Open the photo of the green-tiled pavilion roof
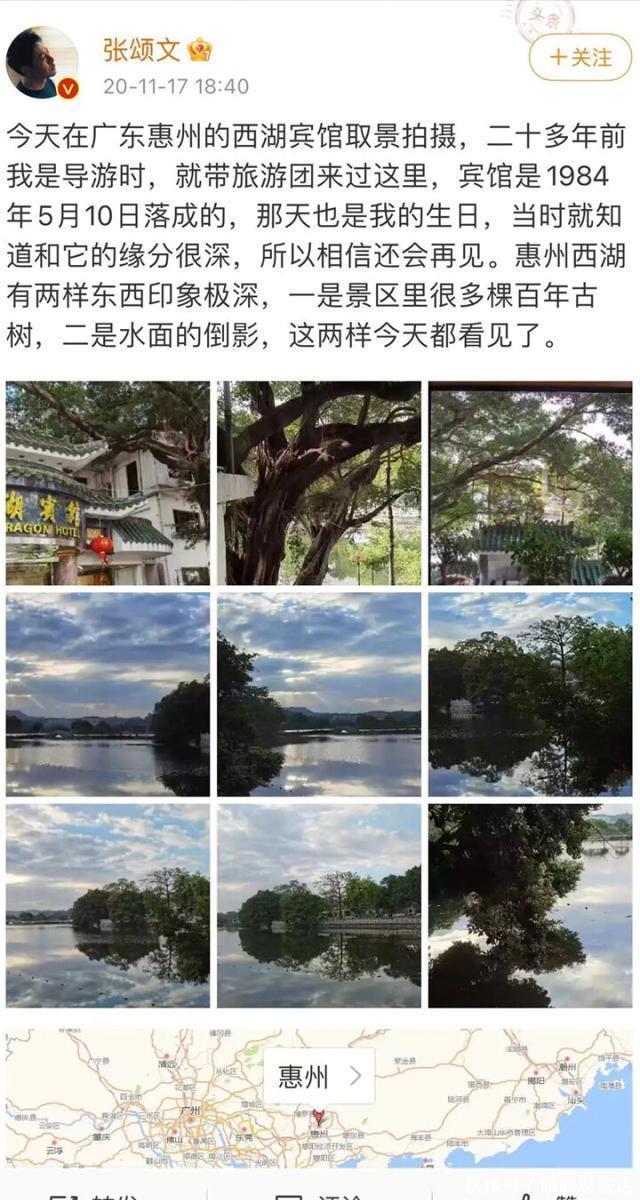This screenshot has height=1200, width=640. point(530,484)
